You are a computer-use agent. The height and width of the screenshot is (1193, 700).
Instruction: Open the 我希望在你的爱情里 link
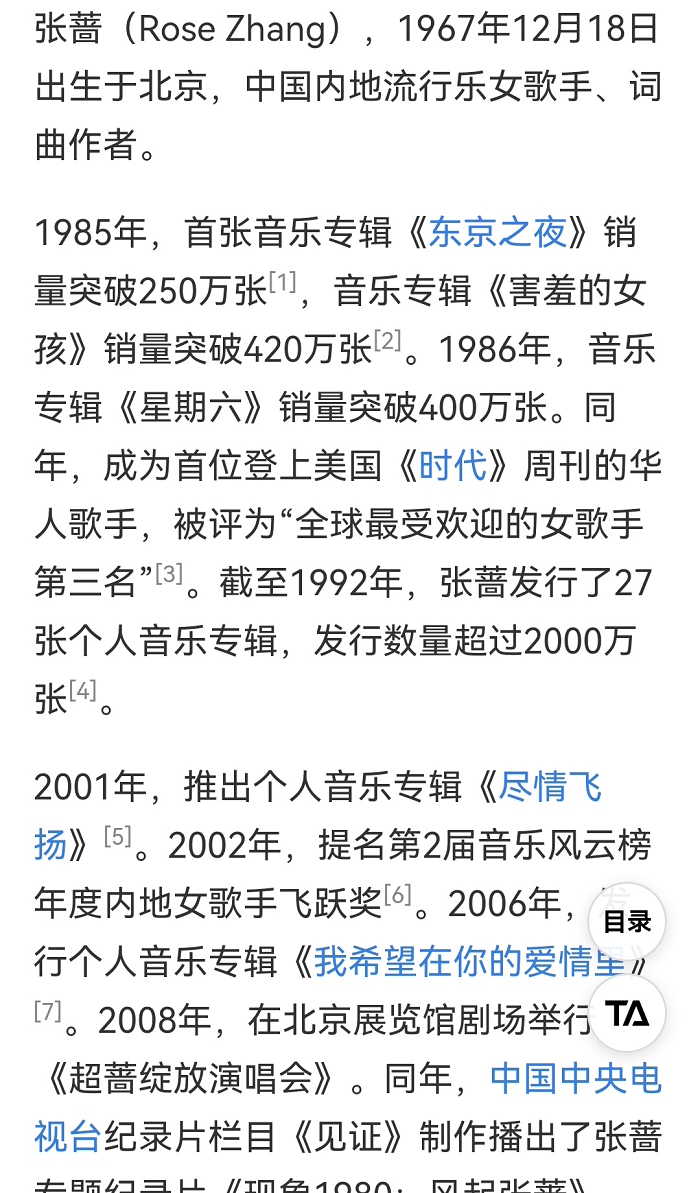pos(469,961)
